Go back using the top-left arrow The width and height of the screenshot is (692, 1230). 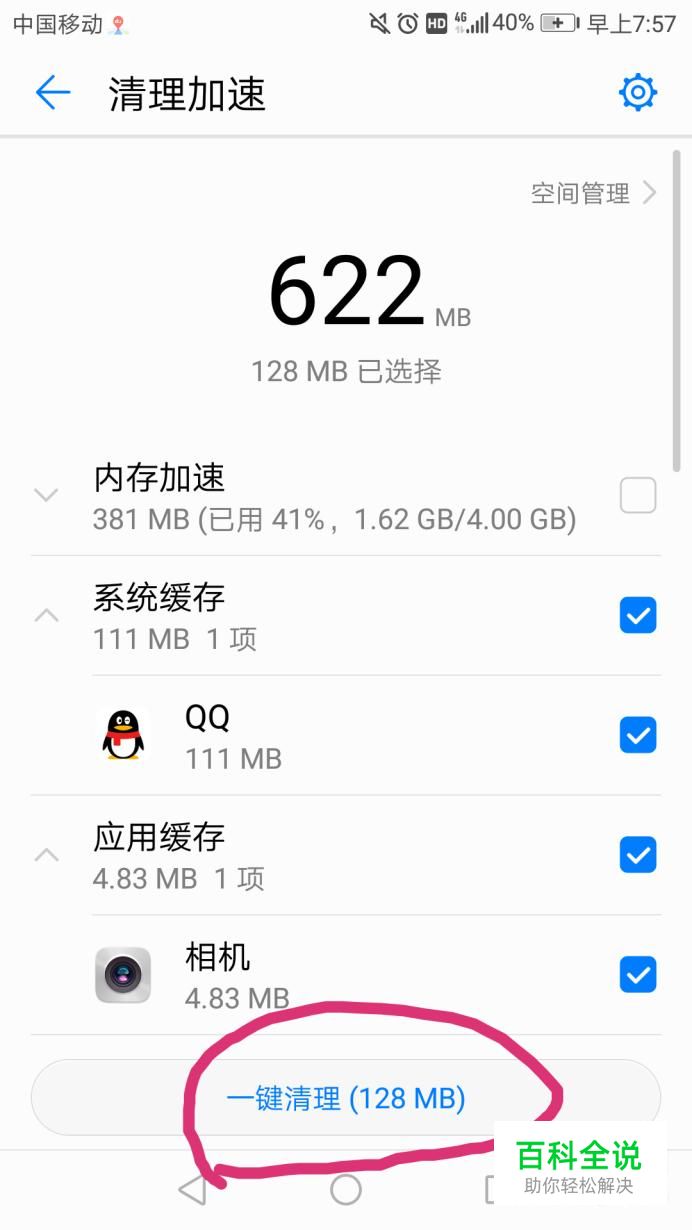point(53,93)
